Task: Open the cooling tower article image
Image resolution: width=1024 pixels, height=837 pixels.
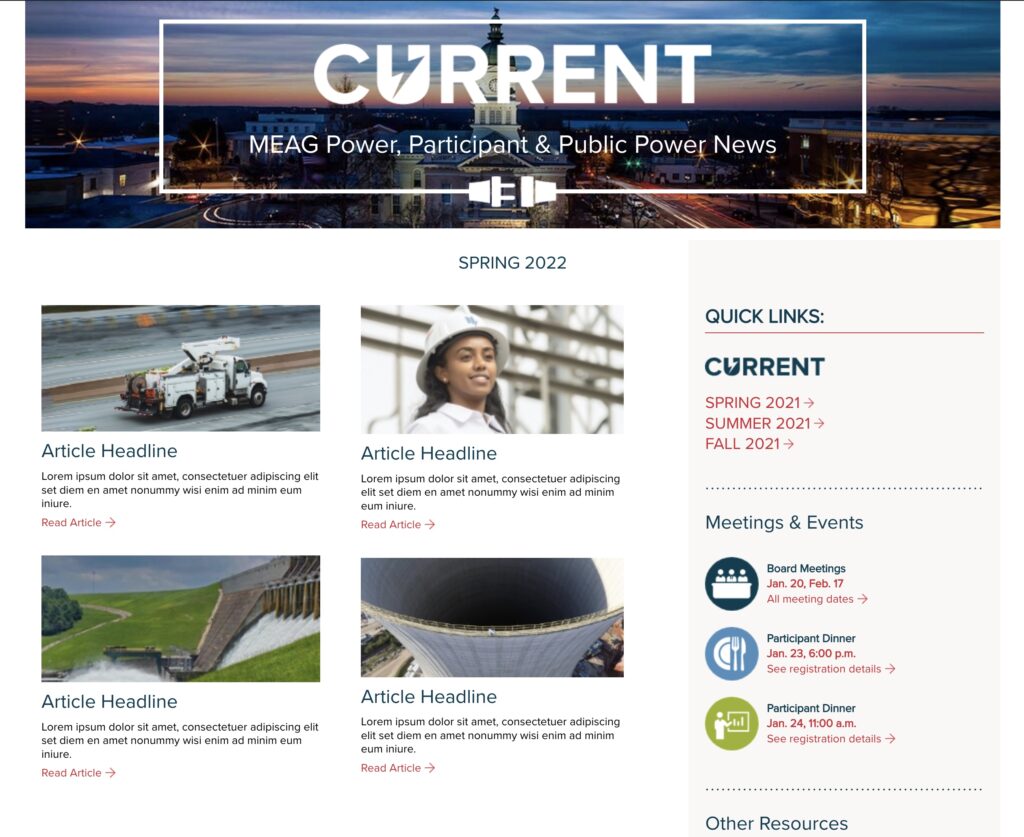Action: point(492,617)
